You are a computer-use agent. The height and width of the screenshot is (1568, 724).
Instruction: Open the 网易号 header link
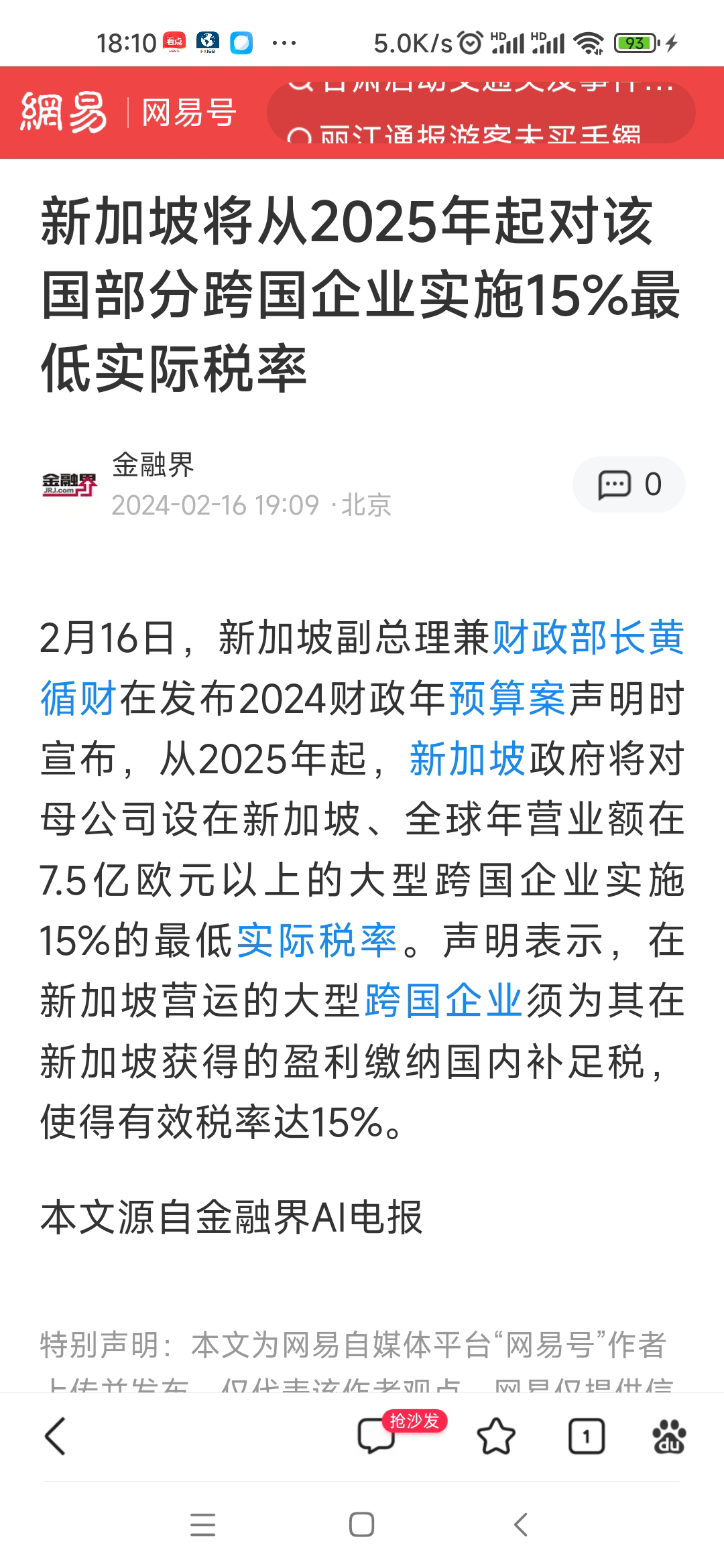(188, 113)
